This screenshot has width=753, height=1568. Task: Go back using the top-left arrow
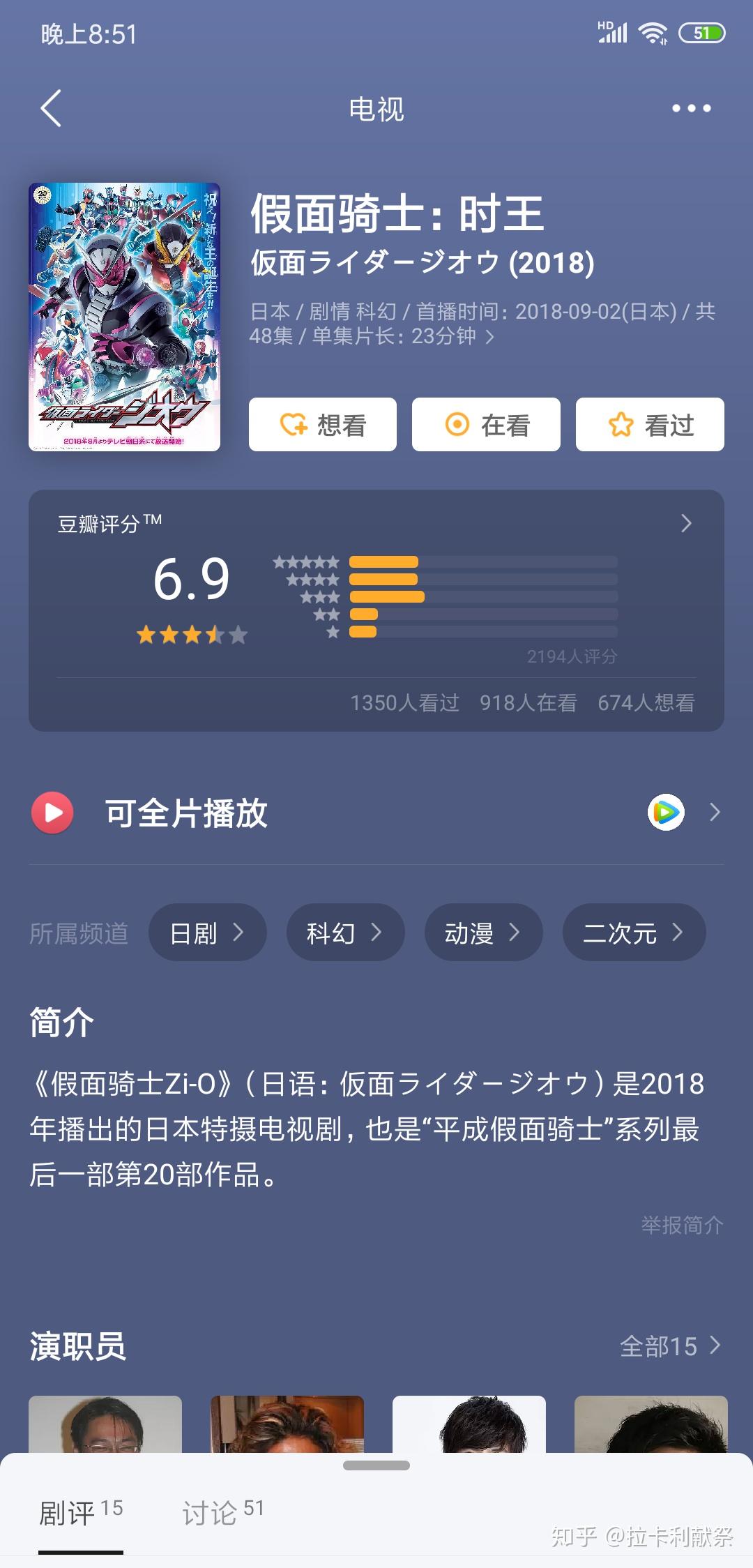pyautogui.click(x=51, y=108)
